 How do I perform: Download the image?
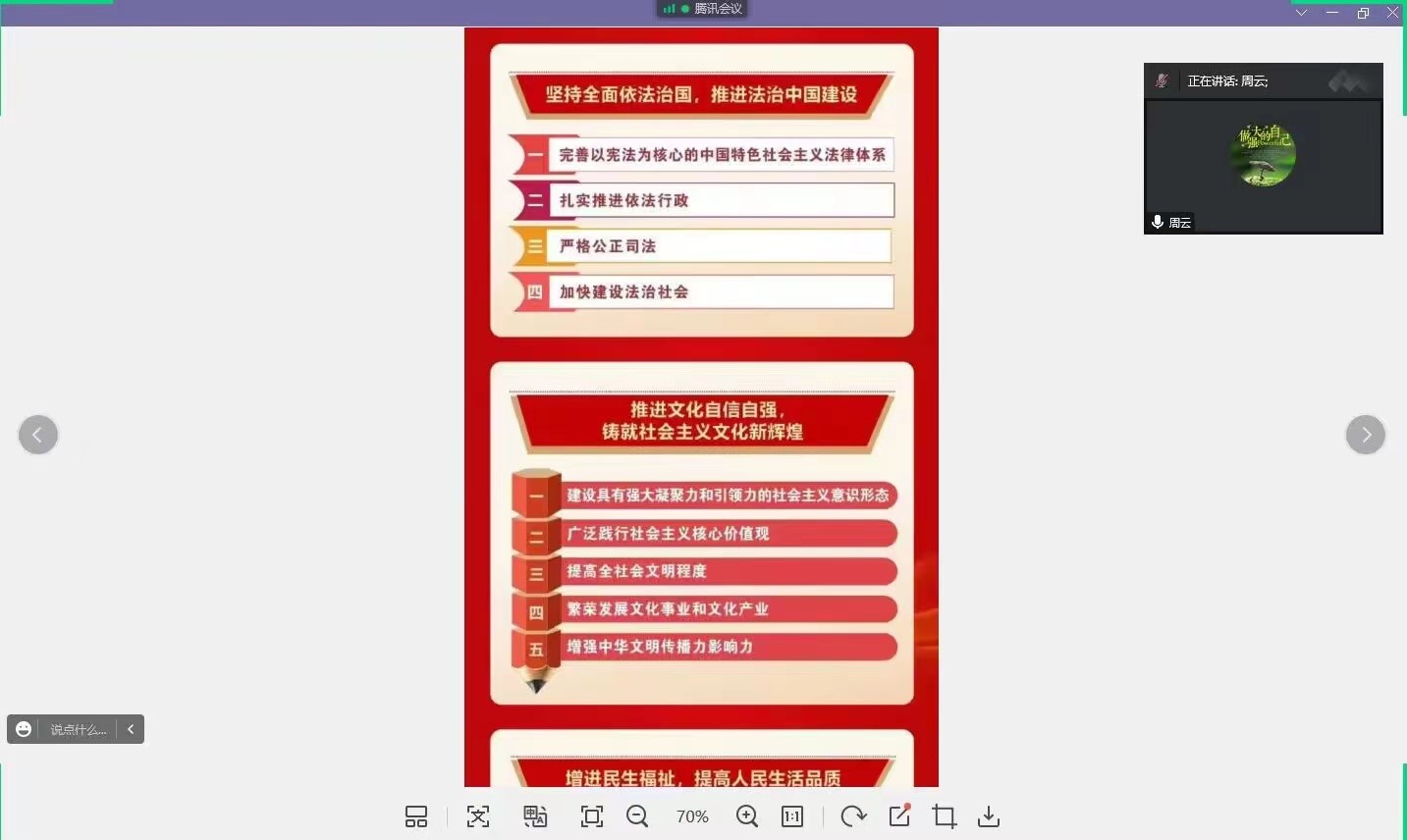(989, 816)
